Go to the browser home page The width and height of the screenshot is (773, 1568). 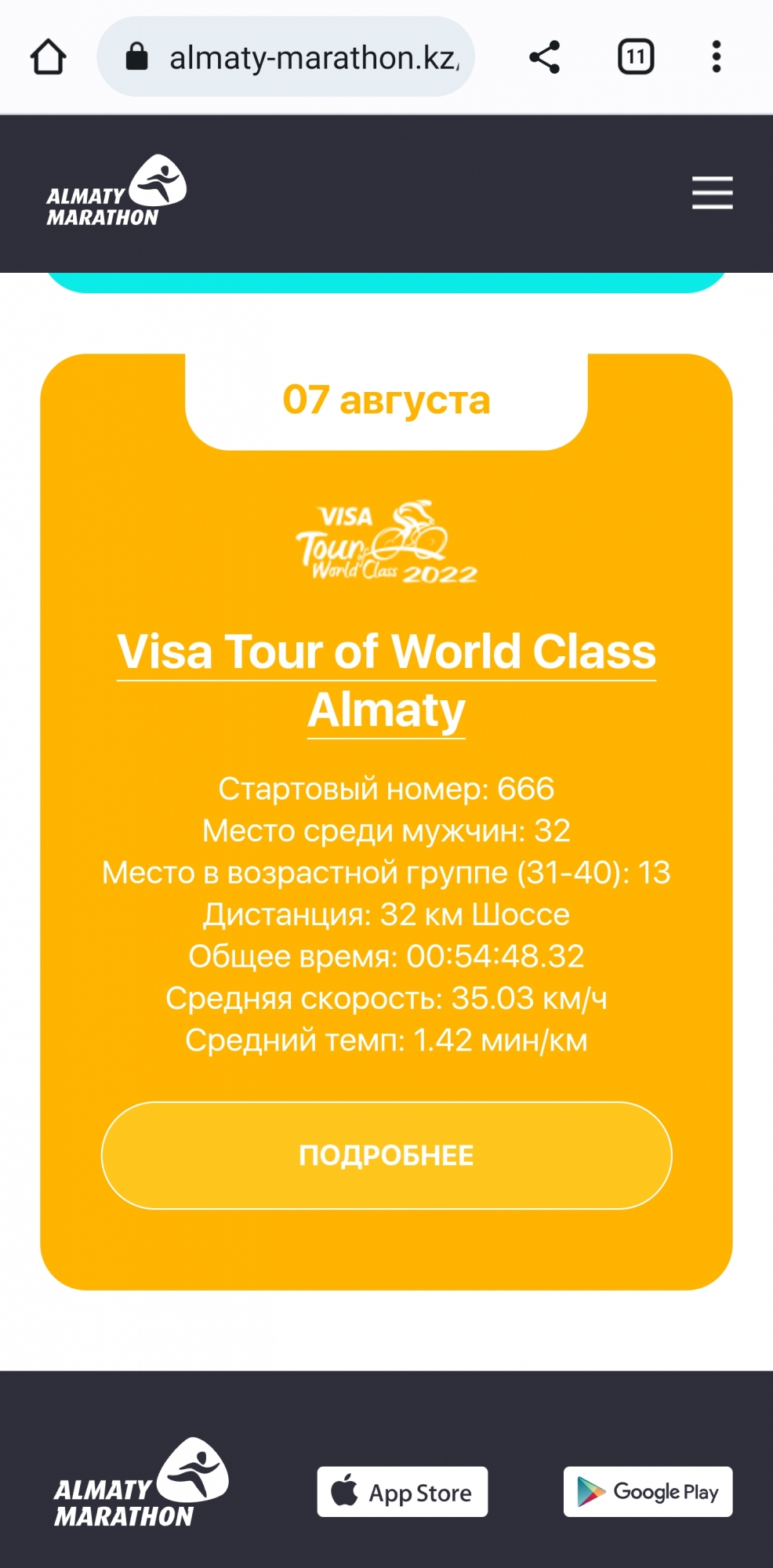(49, 57)
